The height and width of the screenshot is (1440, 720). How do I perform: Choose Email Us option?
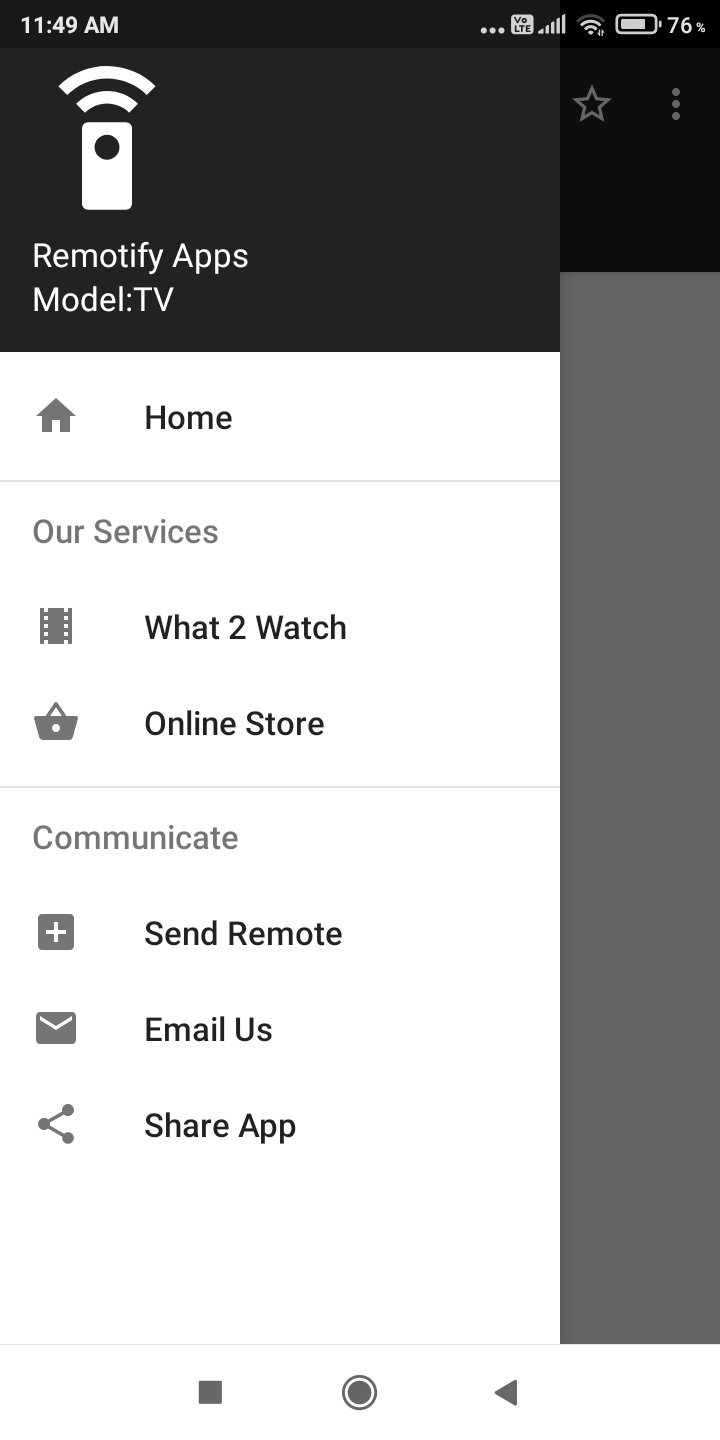click(208, 1029)
